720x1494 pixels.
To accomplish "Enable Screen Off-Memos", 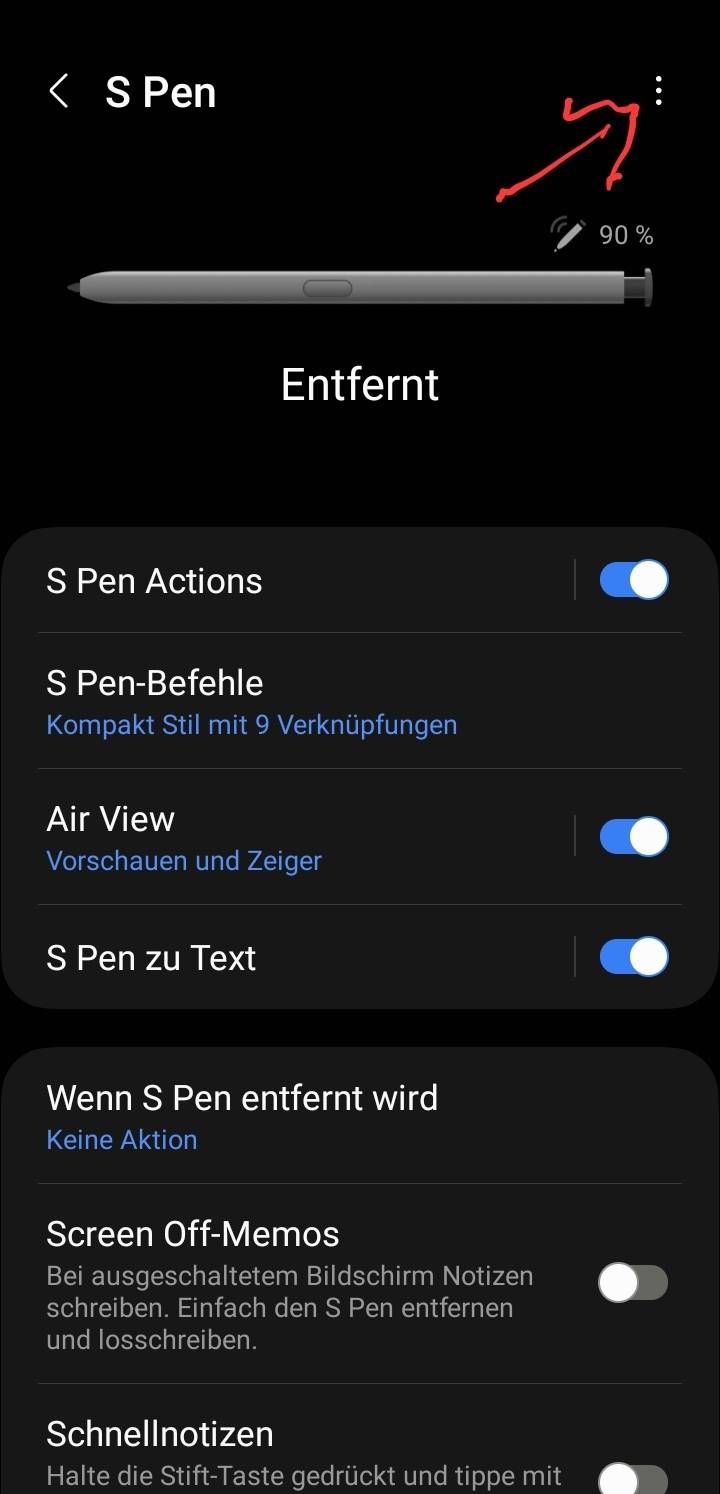I will coord(632,1283).
